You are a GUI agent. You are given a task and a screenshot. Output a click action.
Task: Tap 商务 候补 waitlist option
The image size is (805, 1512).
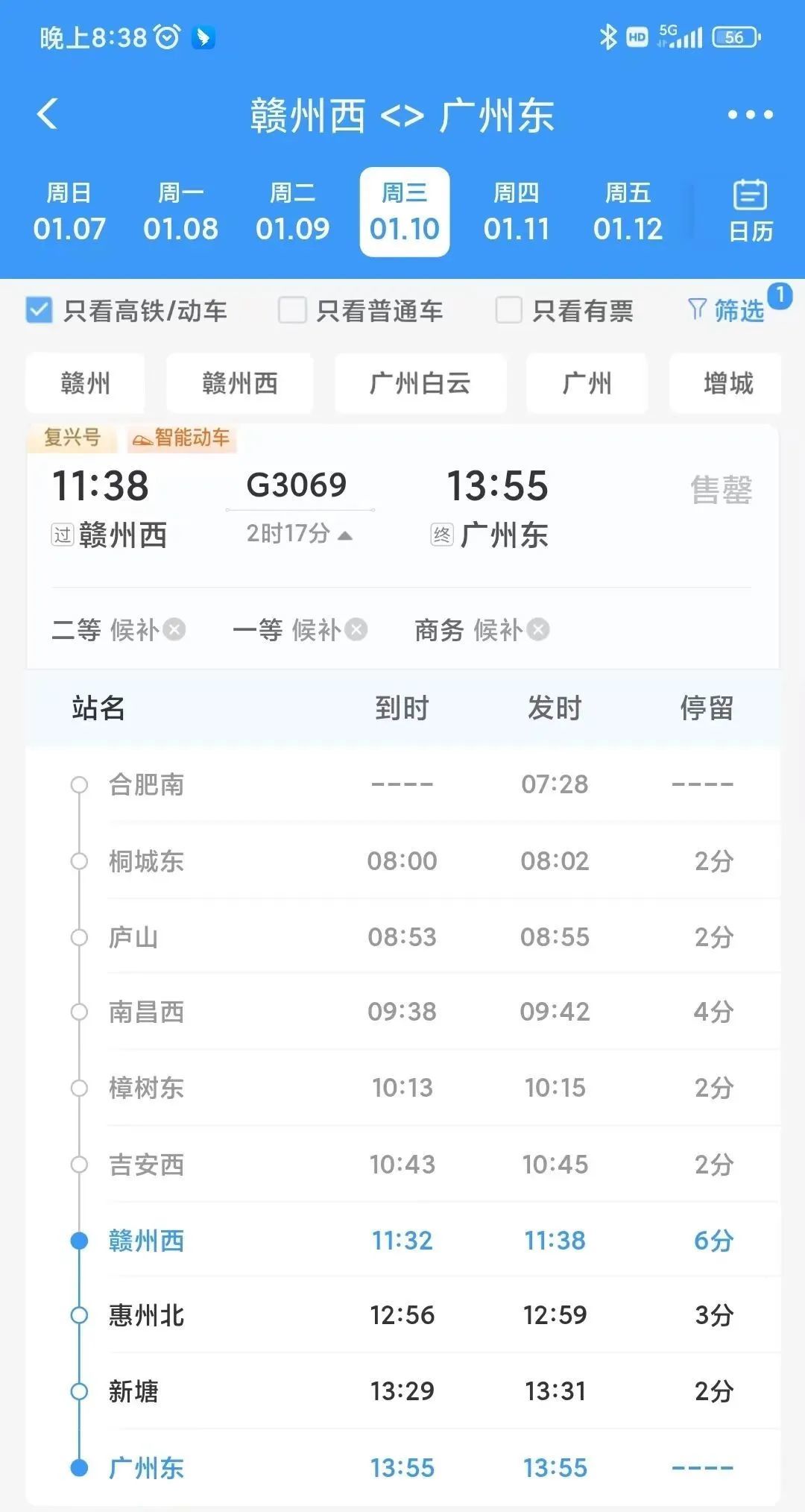(x=482, y=630)
